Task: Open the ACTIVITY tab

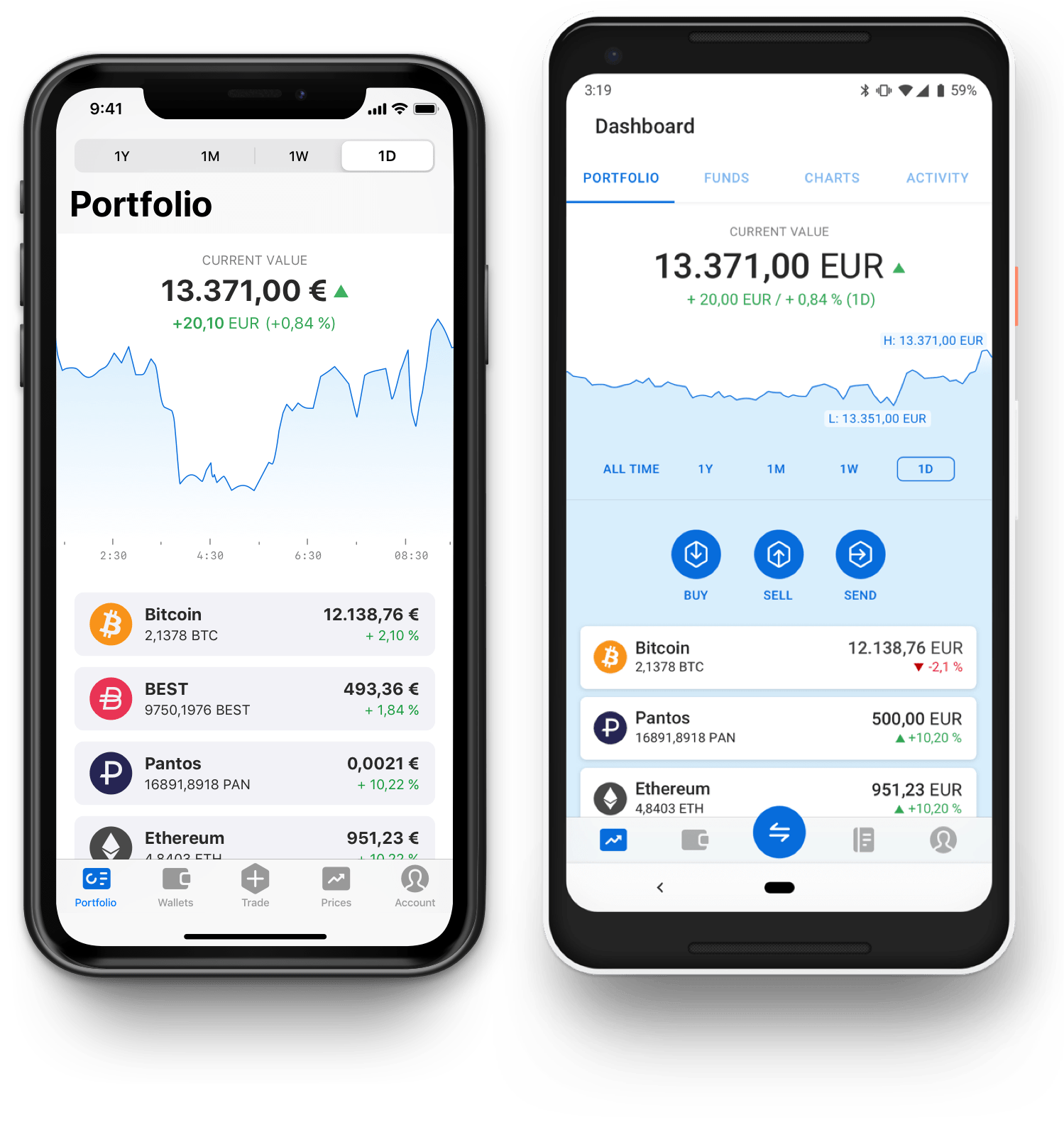Action: coord(937,178)
